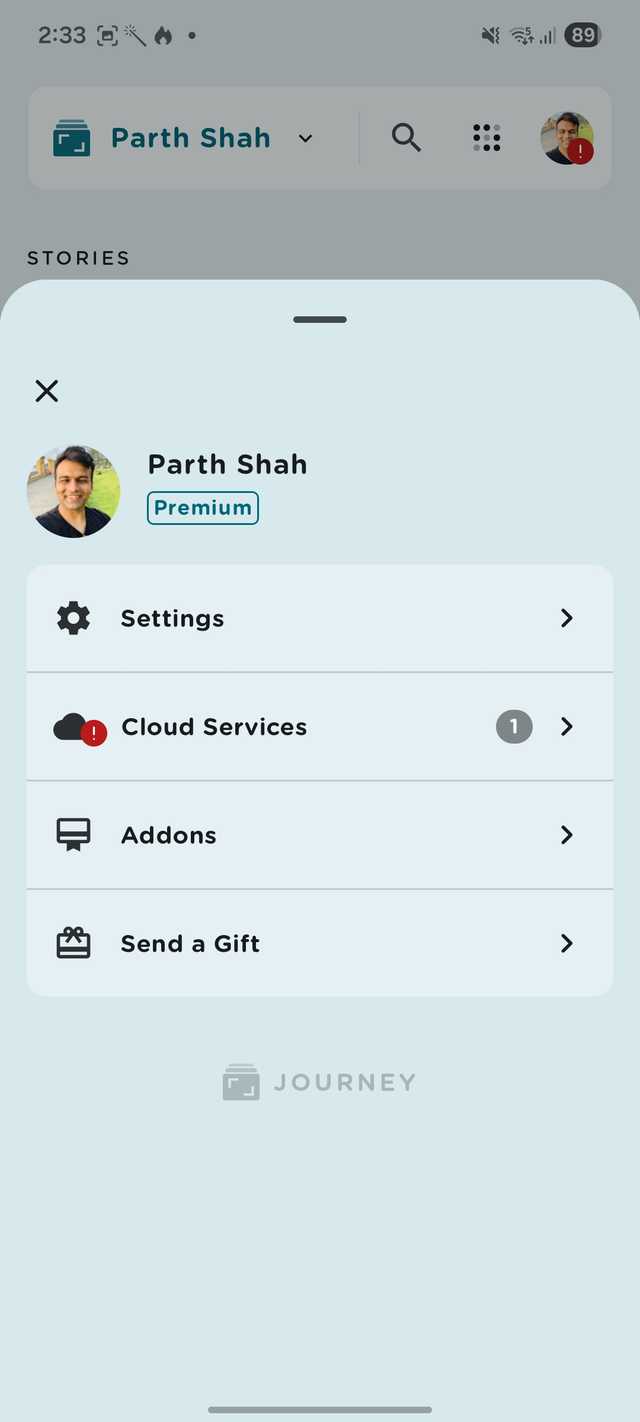This screenshot has height=1422, width=640.
Task: Open the Addons row
Action: [x=319, y=835]
